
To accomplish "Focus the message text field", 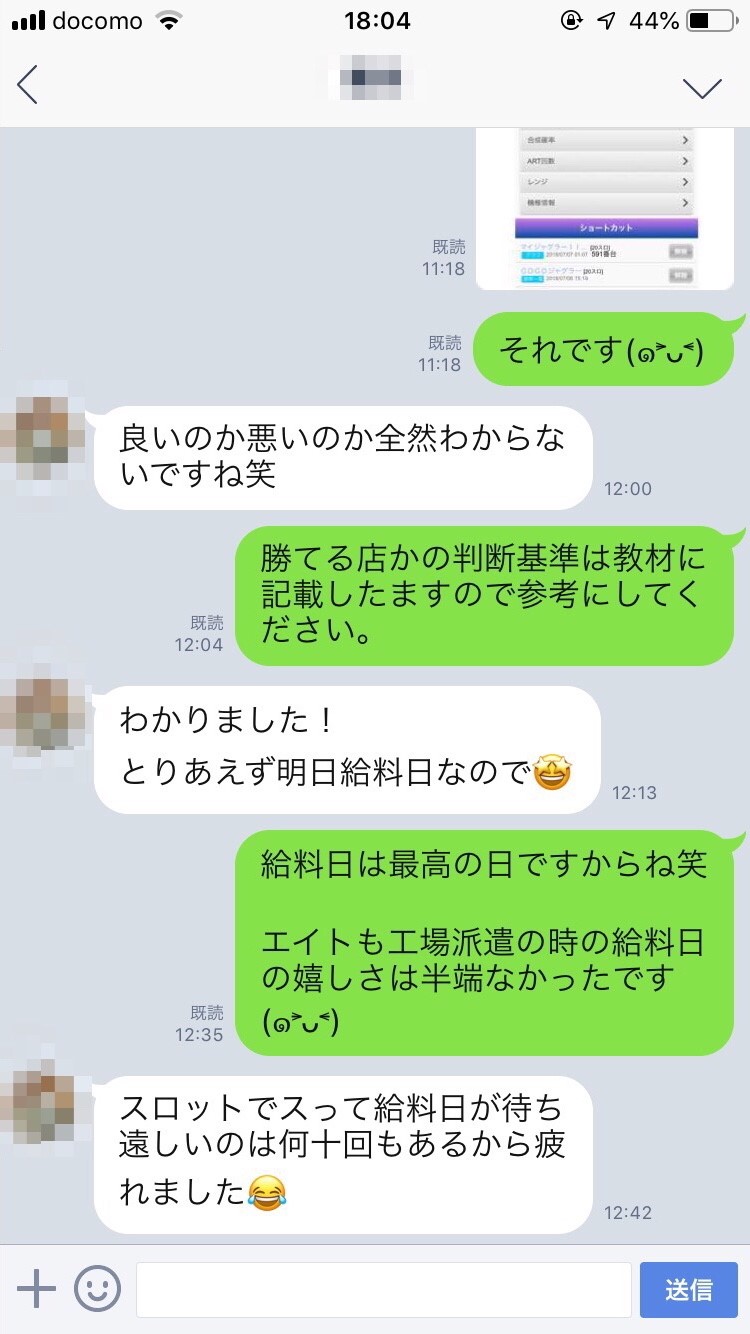I will [383, 1290].
